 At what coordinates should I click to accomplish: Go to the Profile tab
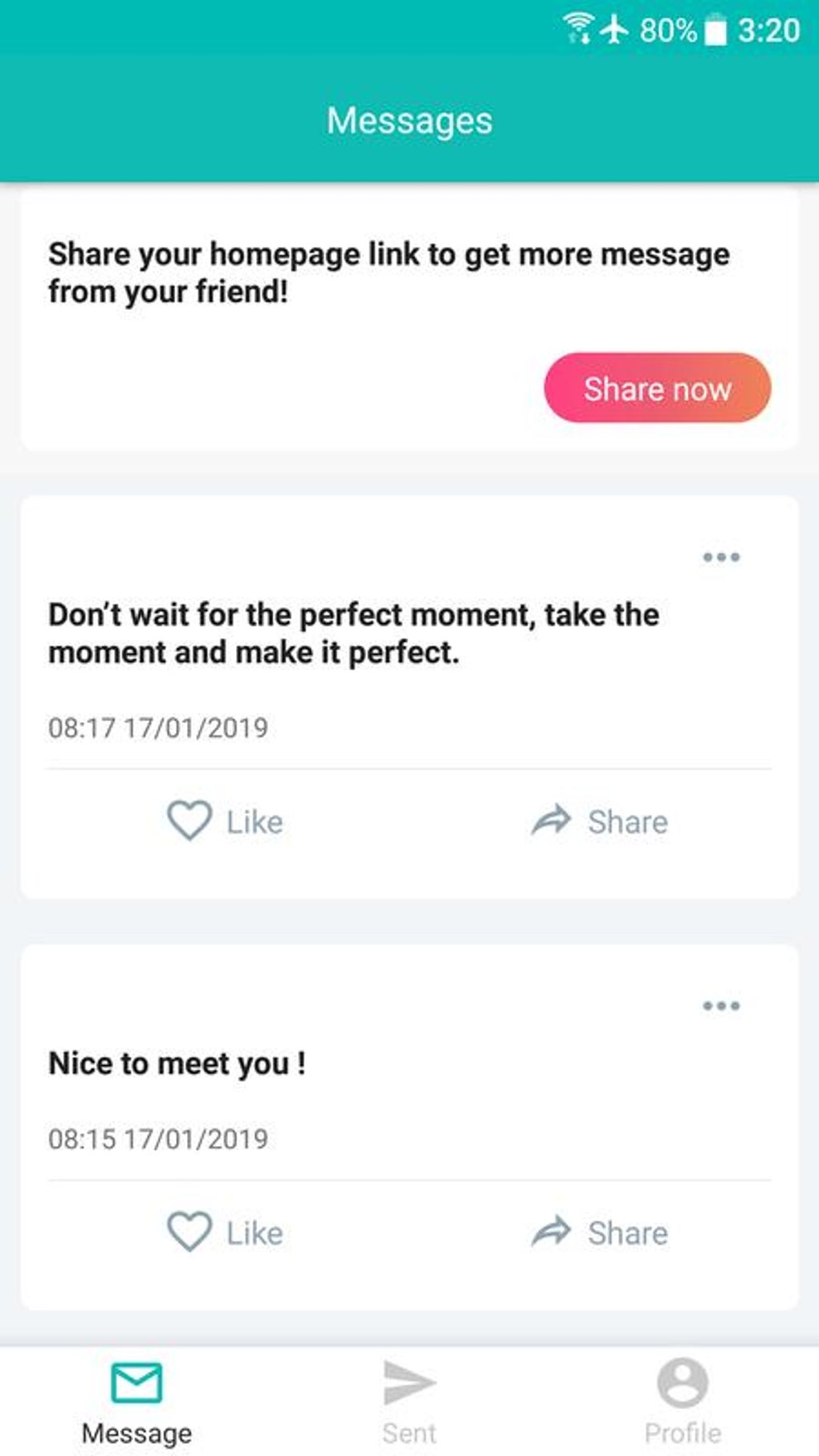(682, 1402)
